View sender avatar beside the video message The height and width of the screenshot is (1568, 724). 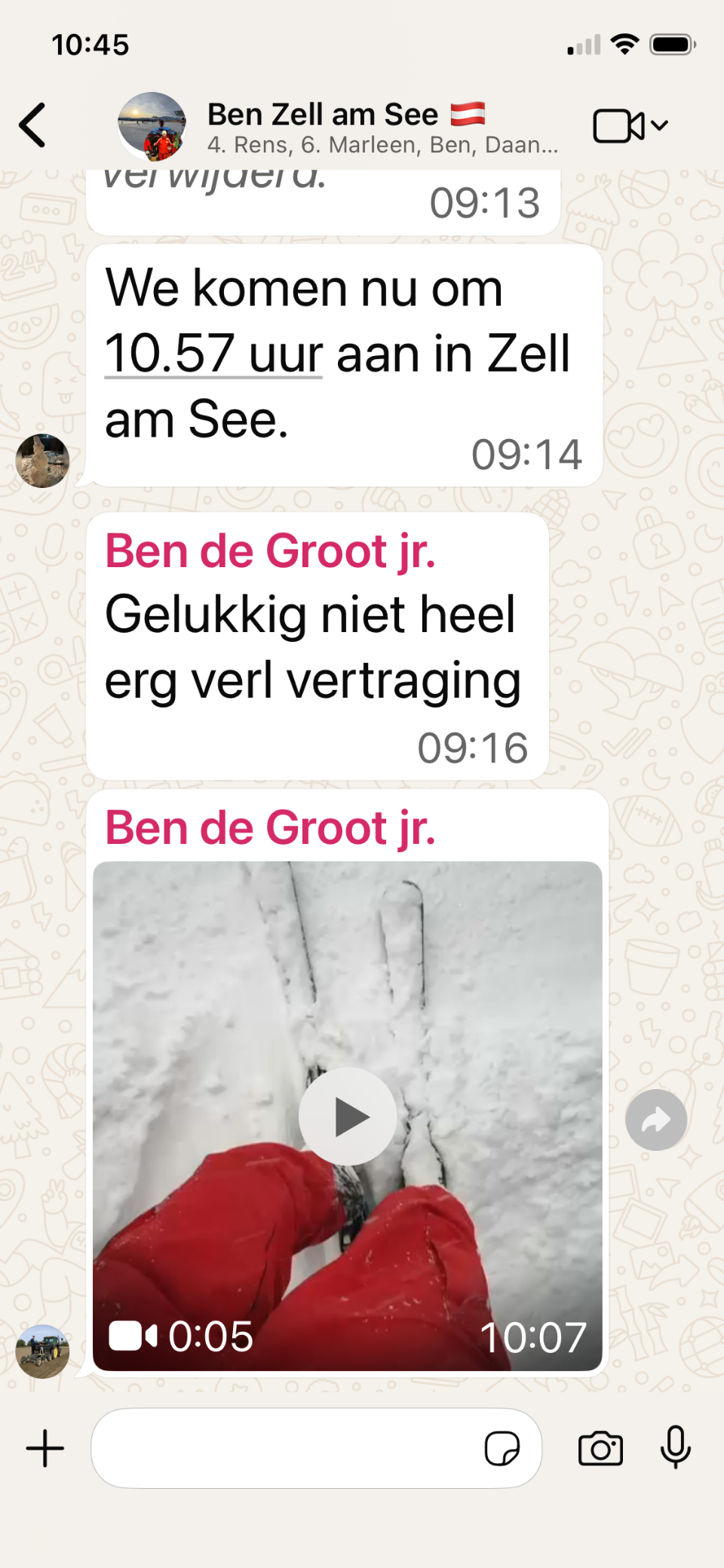click(x=42, y=1352)
